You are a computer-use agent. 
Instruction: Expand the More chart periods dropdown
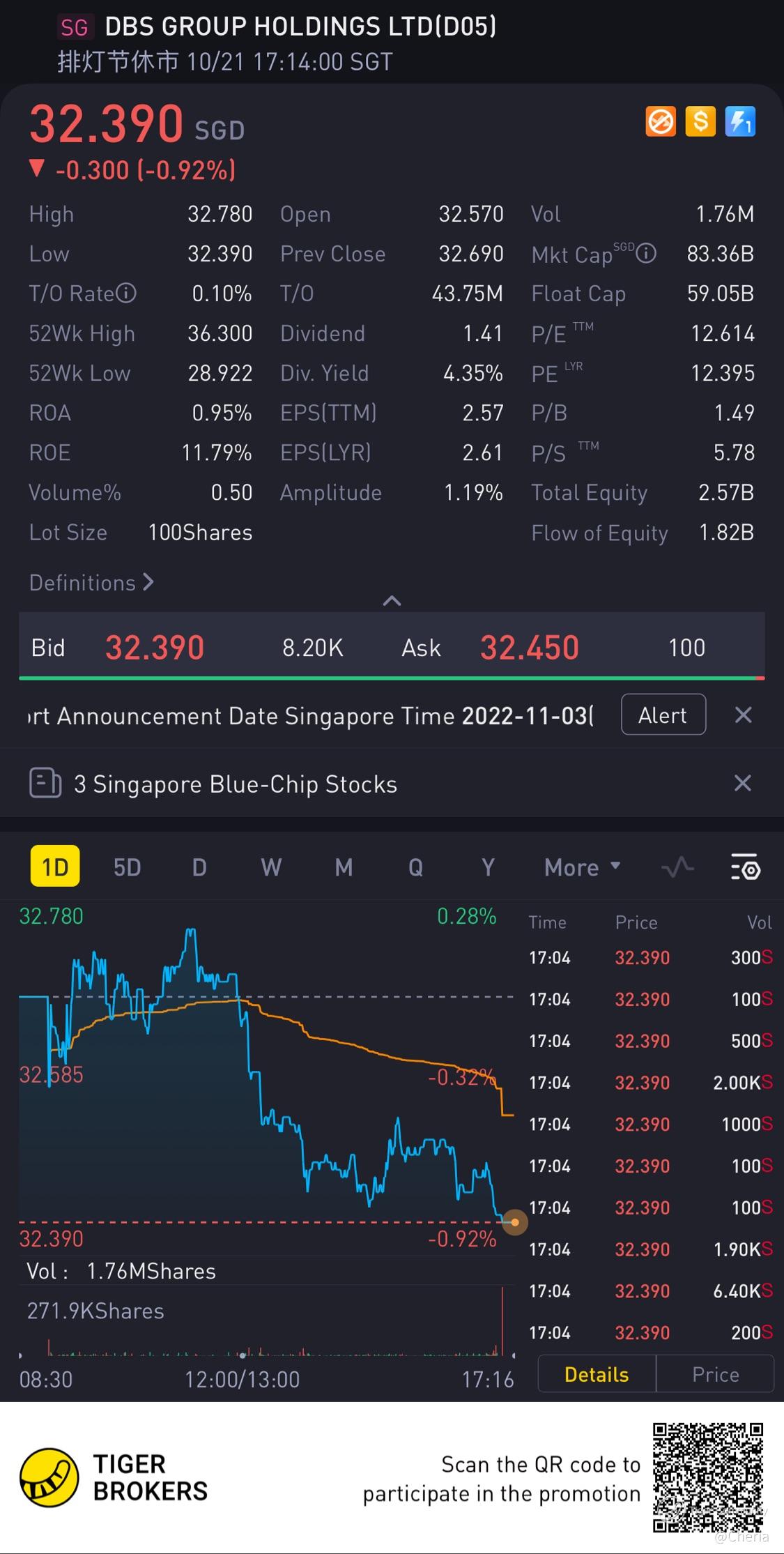click(582, 867)
